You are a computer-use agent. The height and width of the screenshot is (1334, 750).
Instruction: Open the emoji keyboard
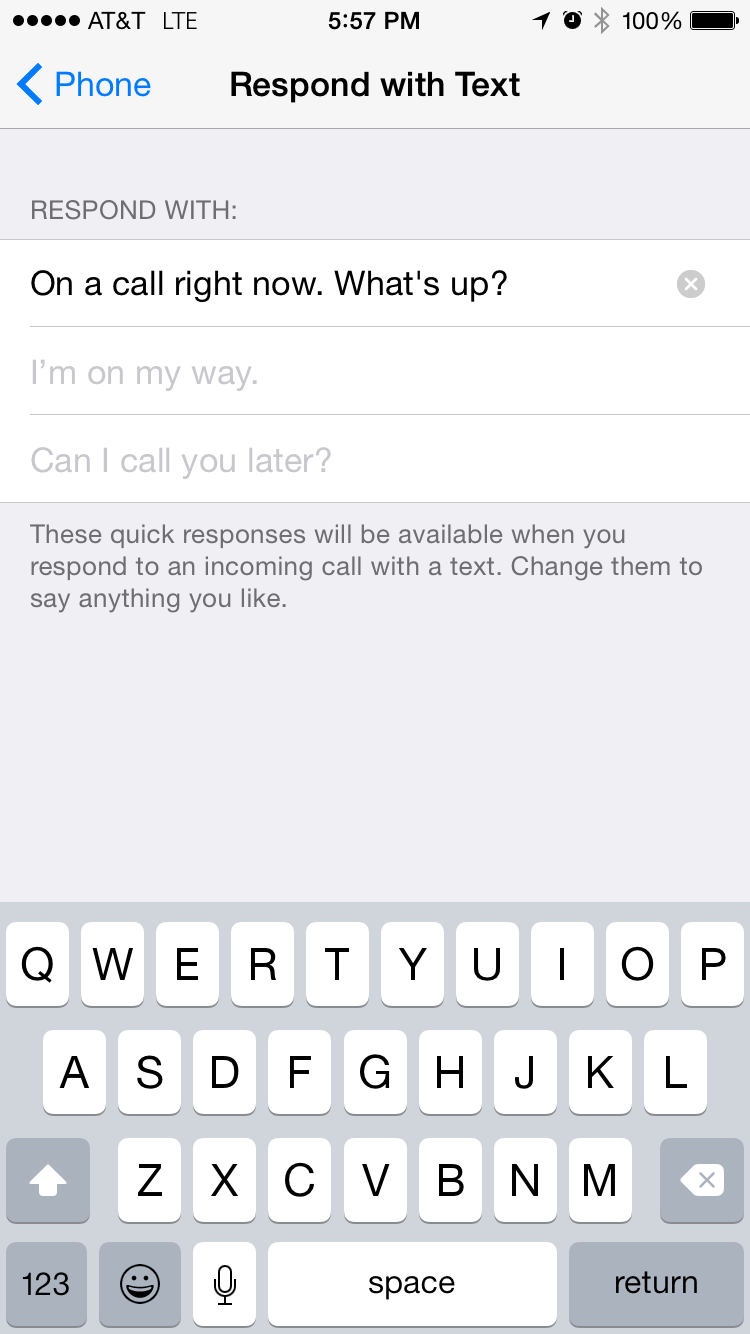point(140,1284)
